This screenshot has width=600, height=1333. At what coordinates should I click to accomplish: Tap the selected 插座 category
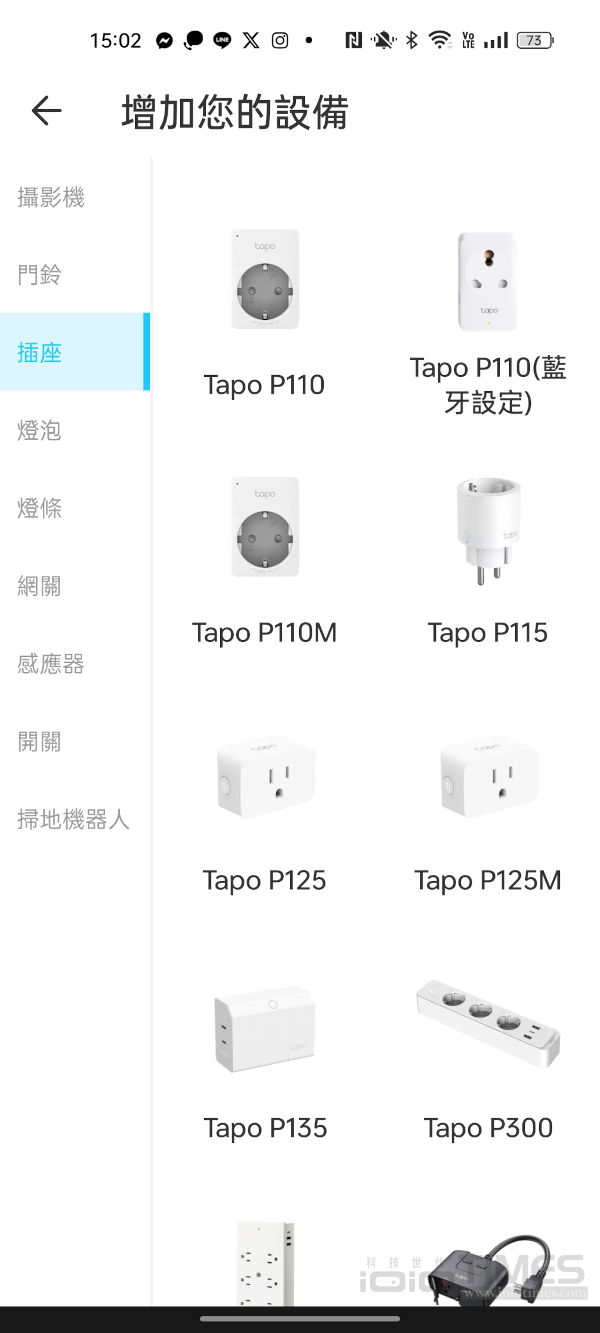tap(40, 352)
